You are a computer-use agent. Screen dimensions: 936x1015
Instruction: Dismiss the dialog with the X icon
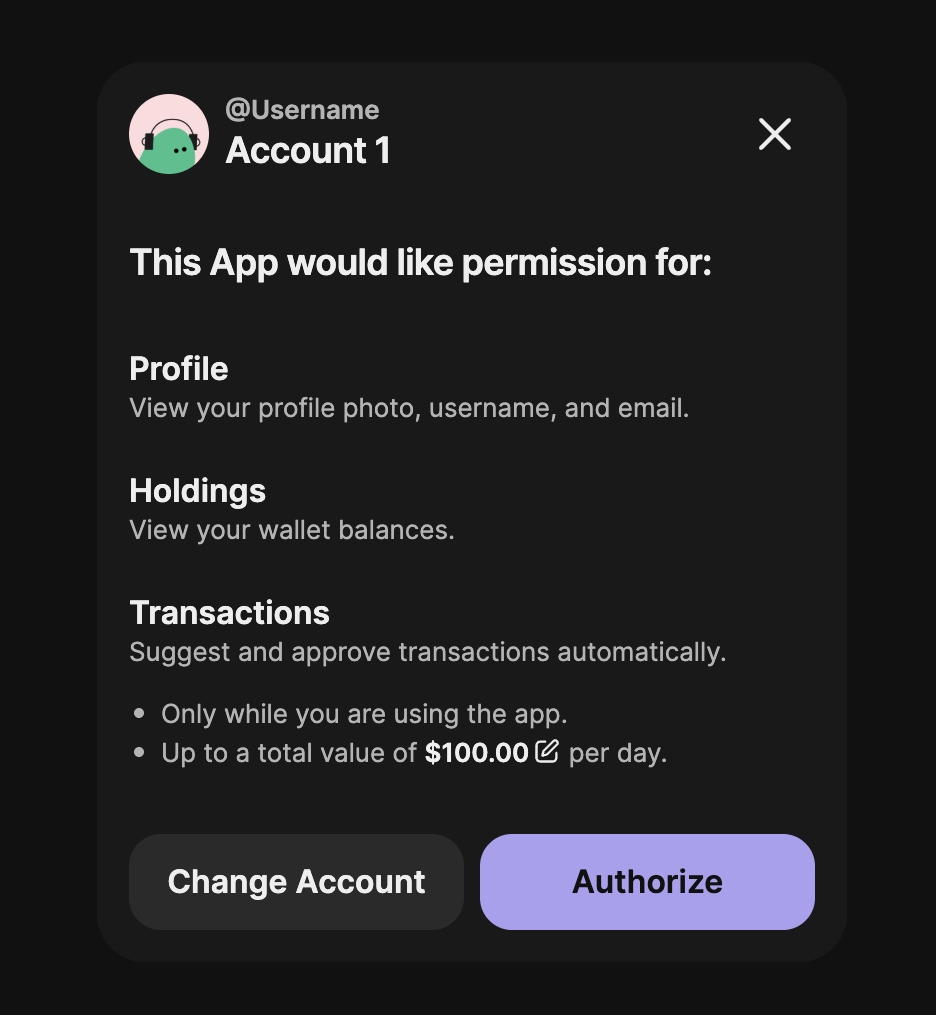774,134
